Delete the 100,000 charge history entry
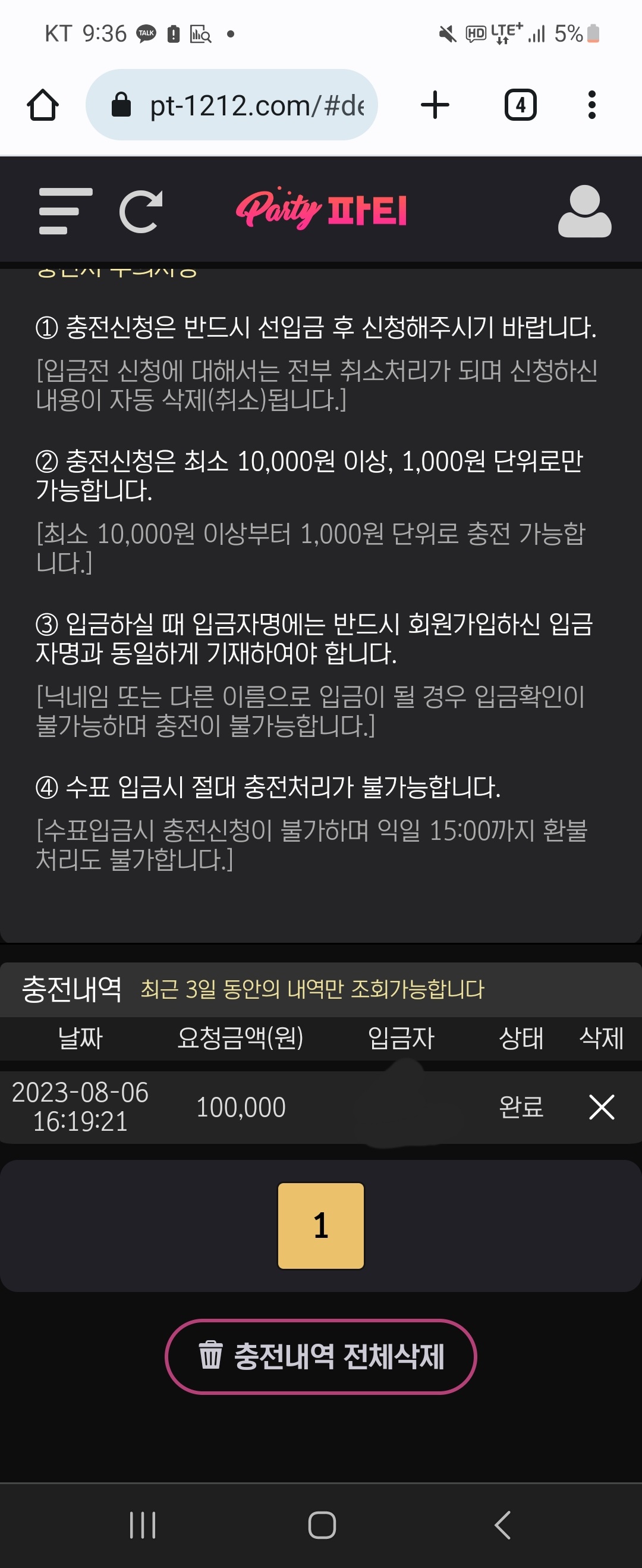 (601, 1106)
